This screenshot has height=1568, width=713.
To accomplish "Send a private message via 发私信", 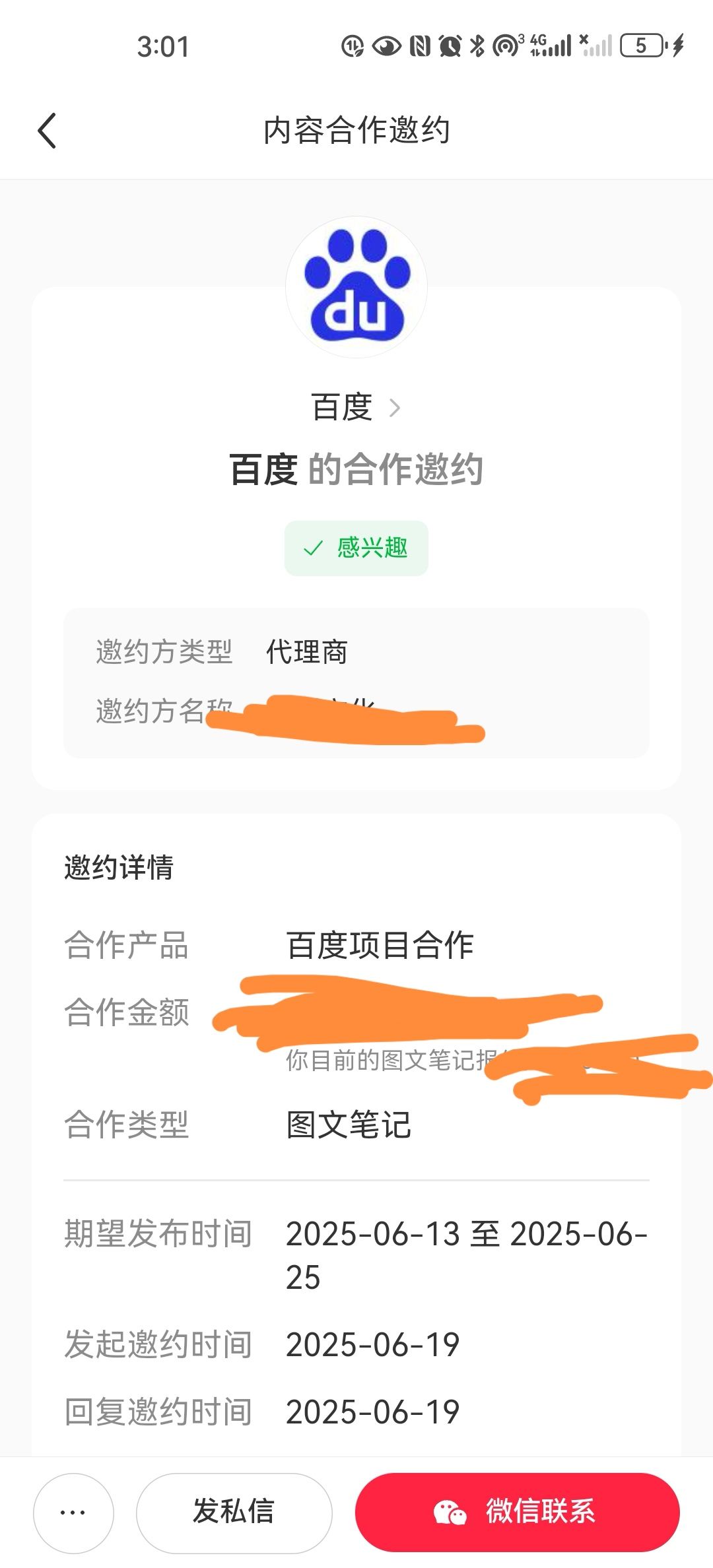I will pos(234,1513).
